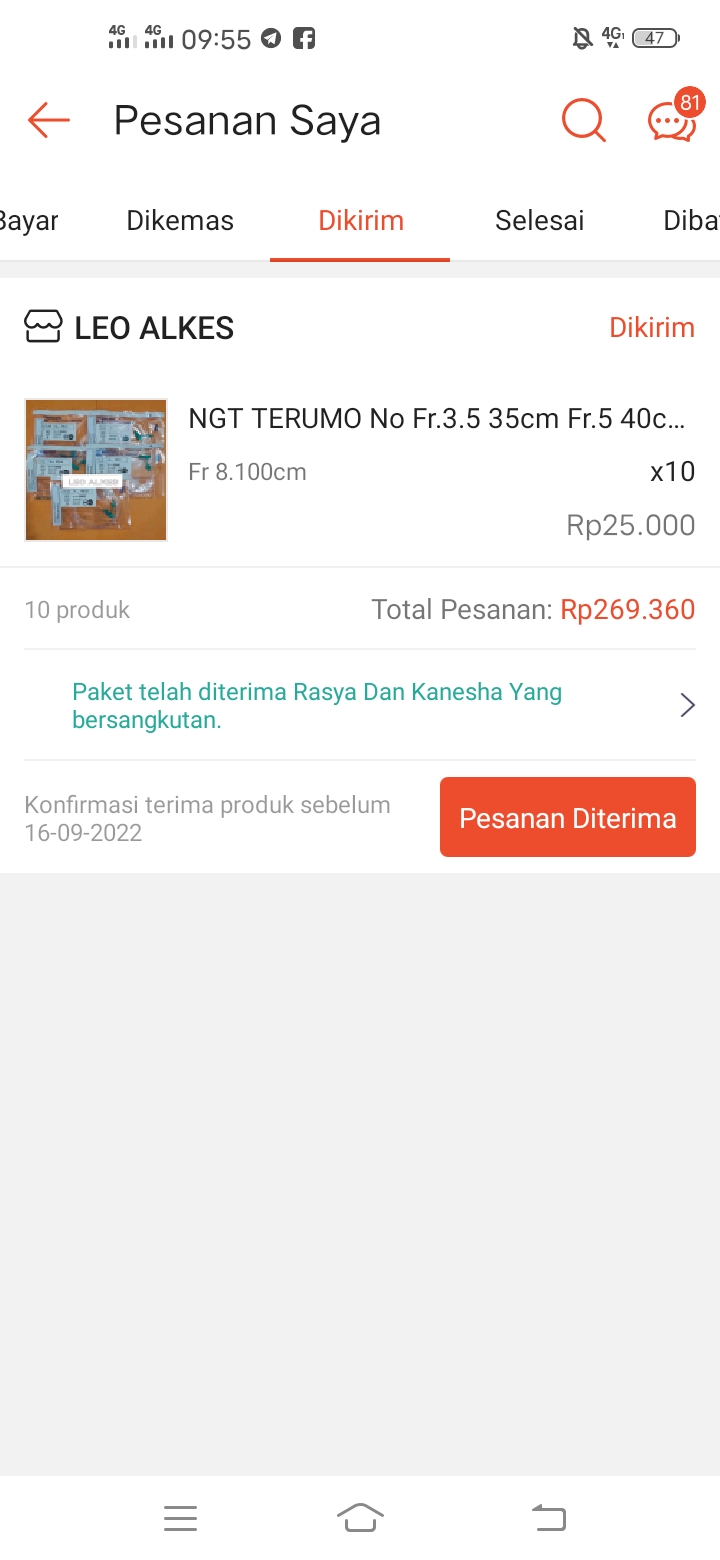Image resolution: width=720 pixels, height=1560 pixels.
Task: Open the search icon
Action: pos(583,121)
